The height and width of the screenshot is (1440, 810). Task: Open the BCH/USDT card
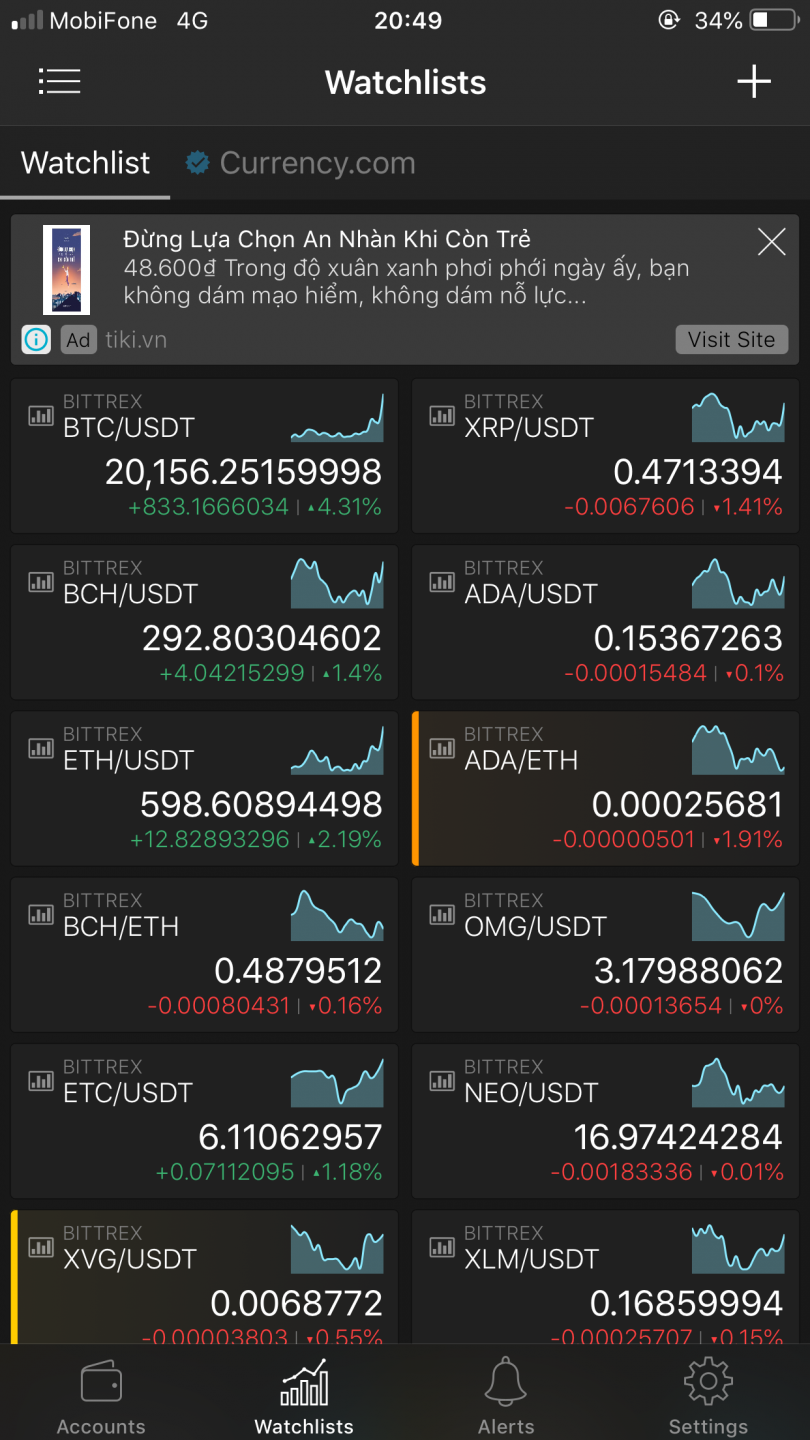point(204,622)
